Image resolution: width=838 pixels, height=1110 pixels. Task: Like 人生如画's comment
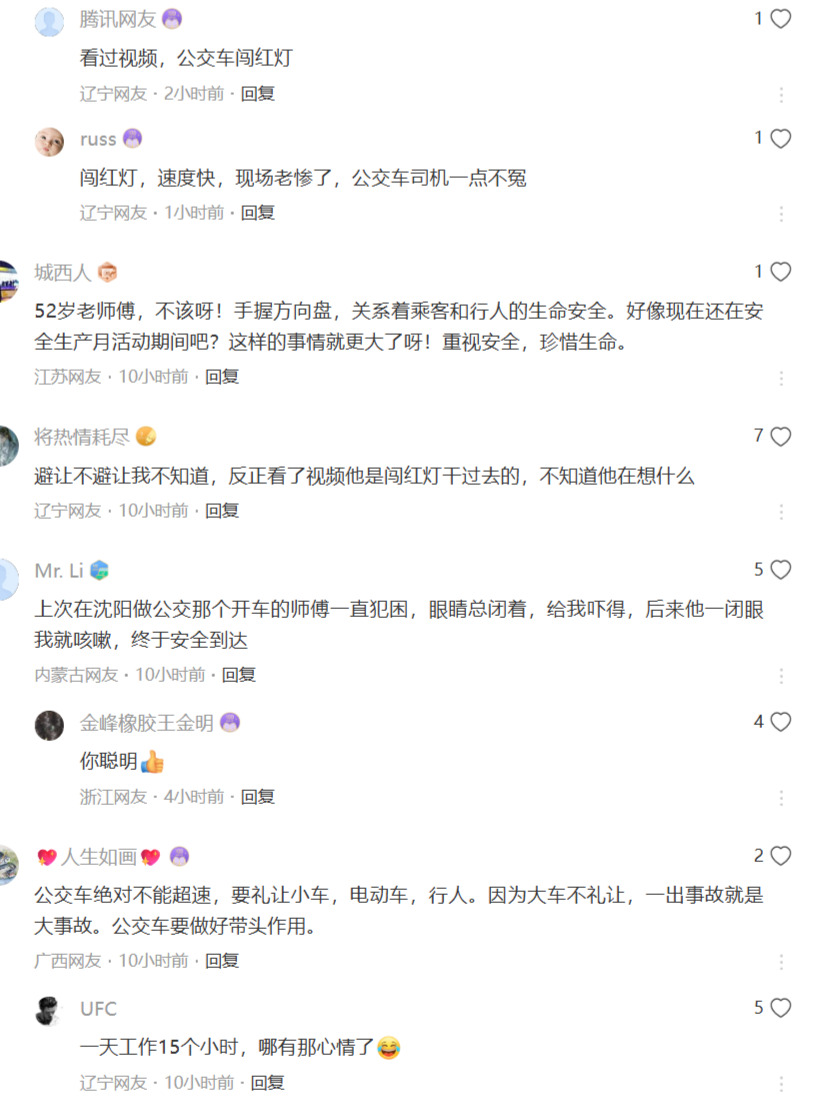tap(781, 856)
